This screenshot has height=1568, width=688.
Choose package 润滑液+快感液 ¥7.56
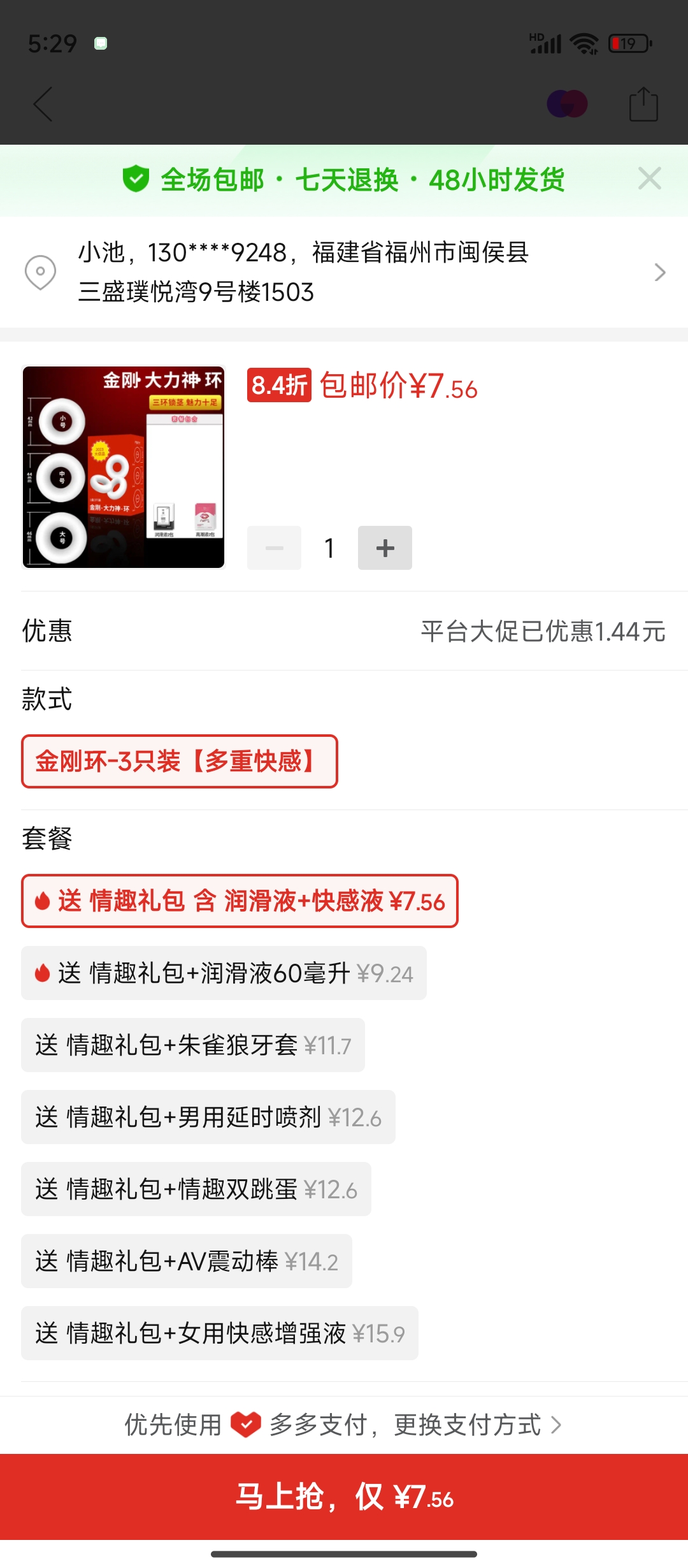240,901
